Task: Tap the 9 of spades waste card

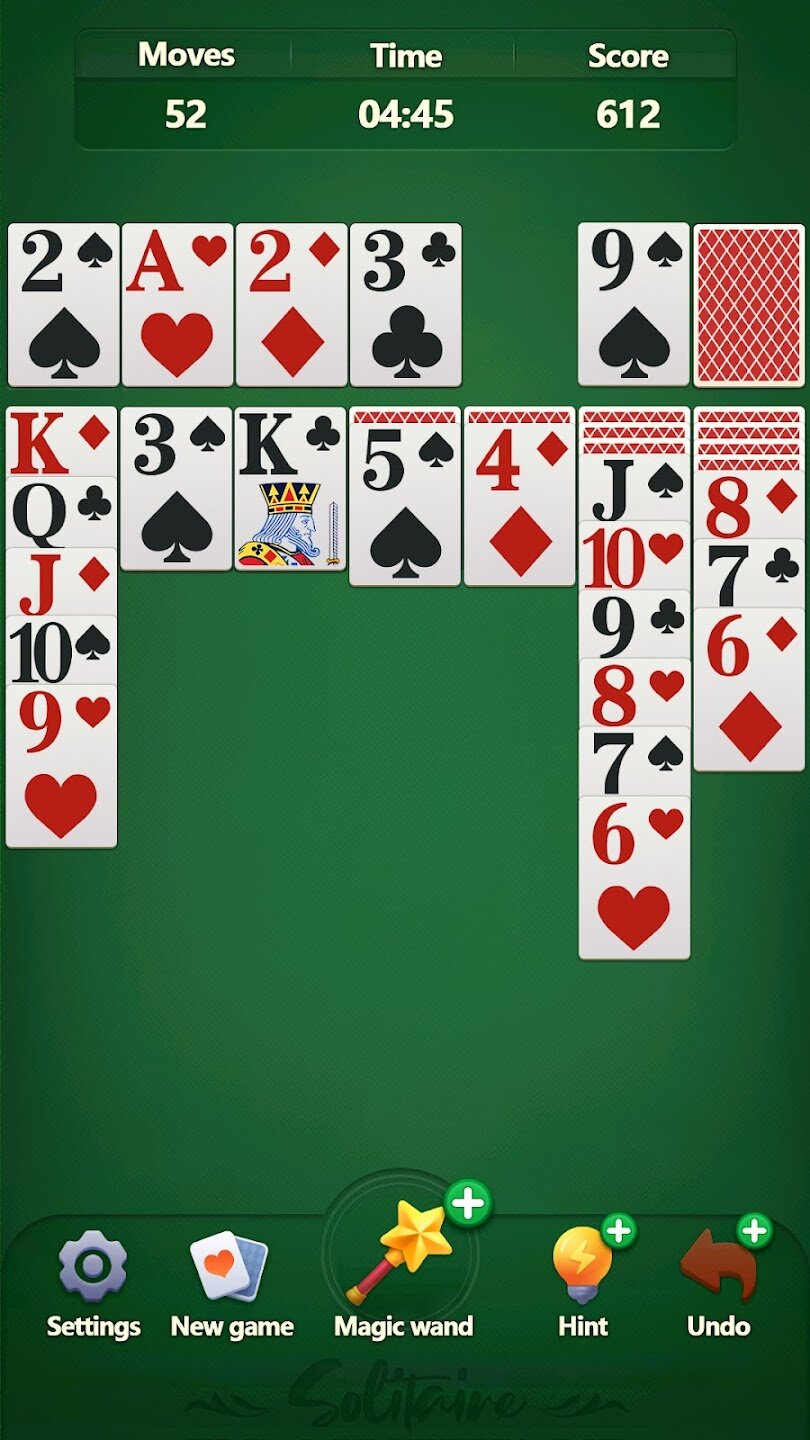Action: pos(634,305)
